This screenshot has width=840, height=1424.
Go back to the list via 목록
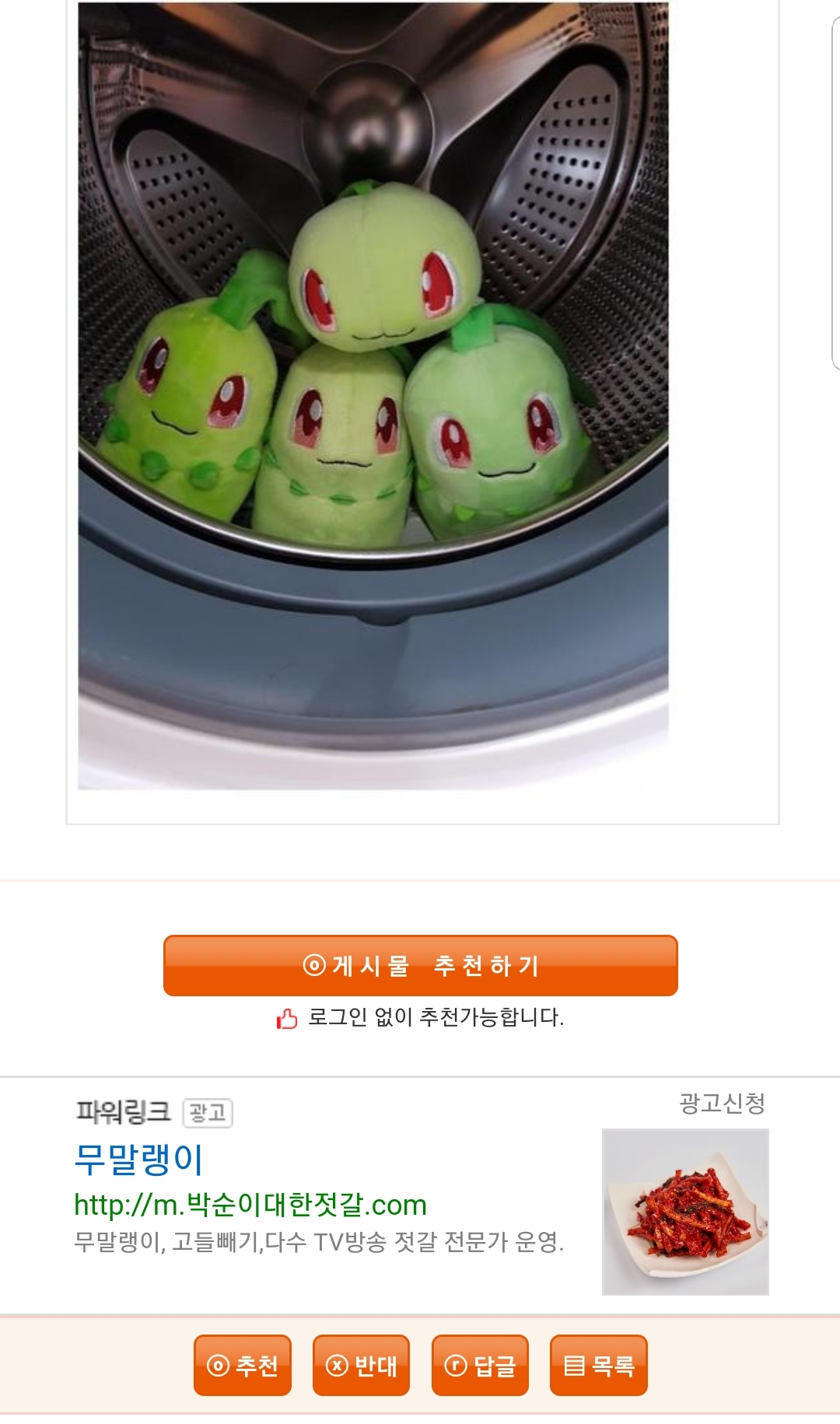click(598, 1365)
